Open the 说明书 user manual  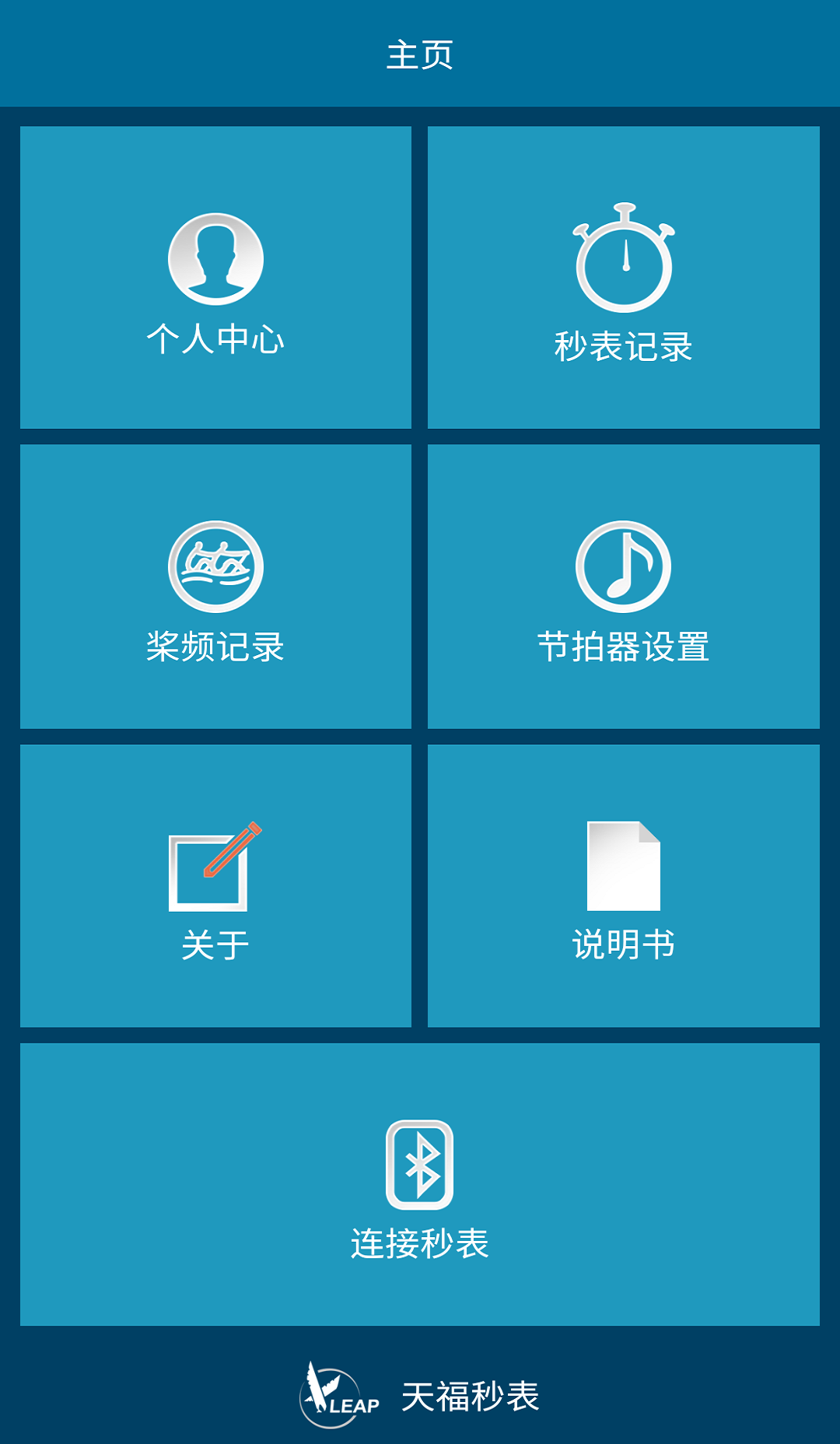(x=623, y=886)
